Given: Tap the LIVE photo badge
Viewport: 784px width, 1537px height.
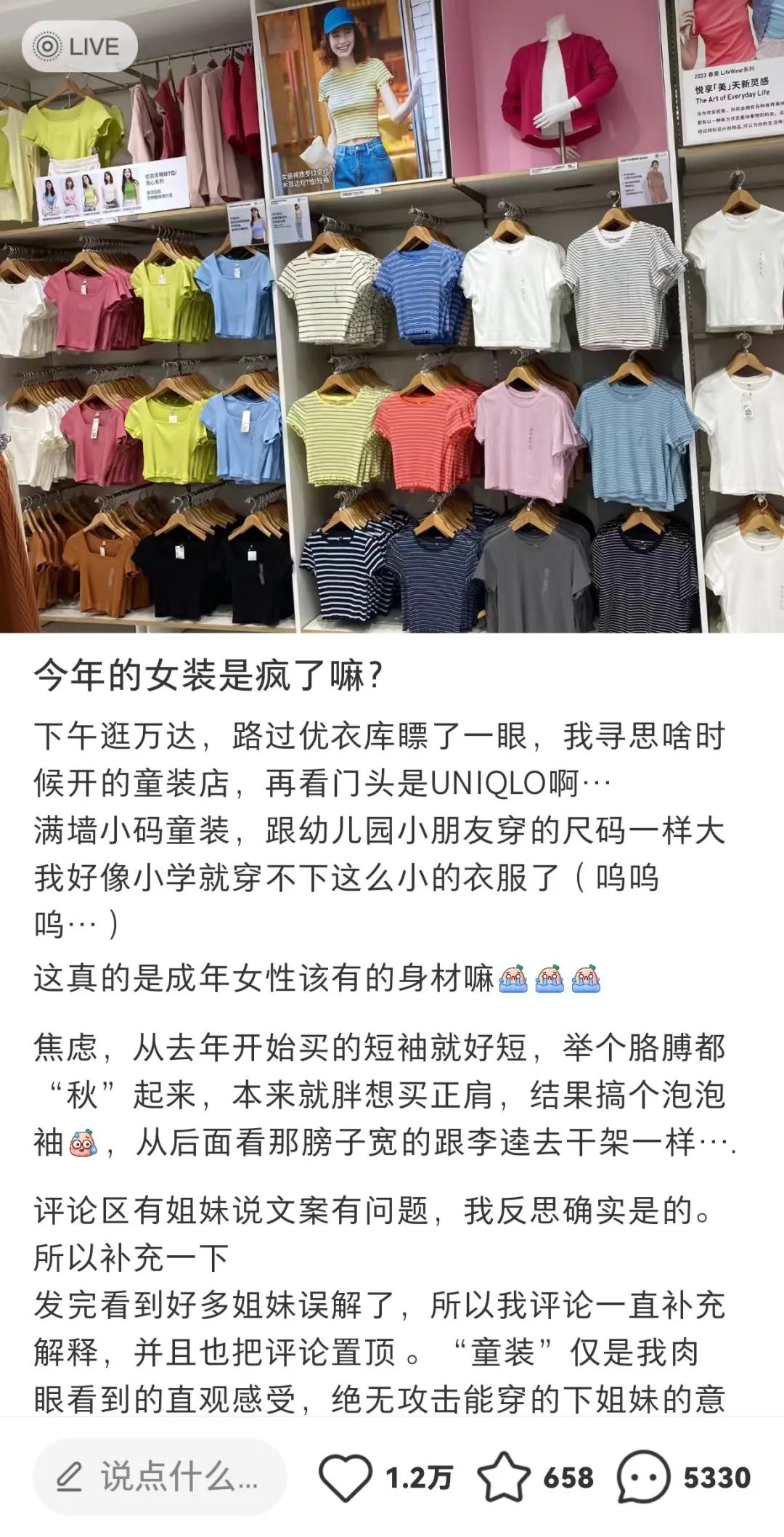Looking at the screenshot, I should [79, 47].
